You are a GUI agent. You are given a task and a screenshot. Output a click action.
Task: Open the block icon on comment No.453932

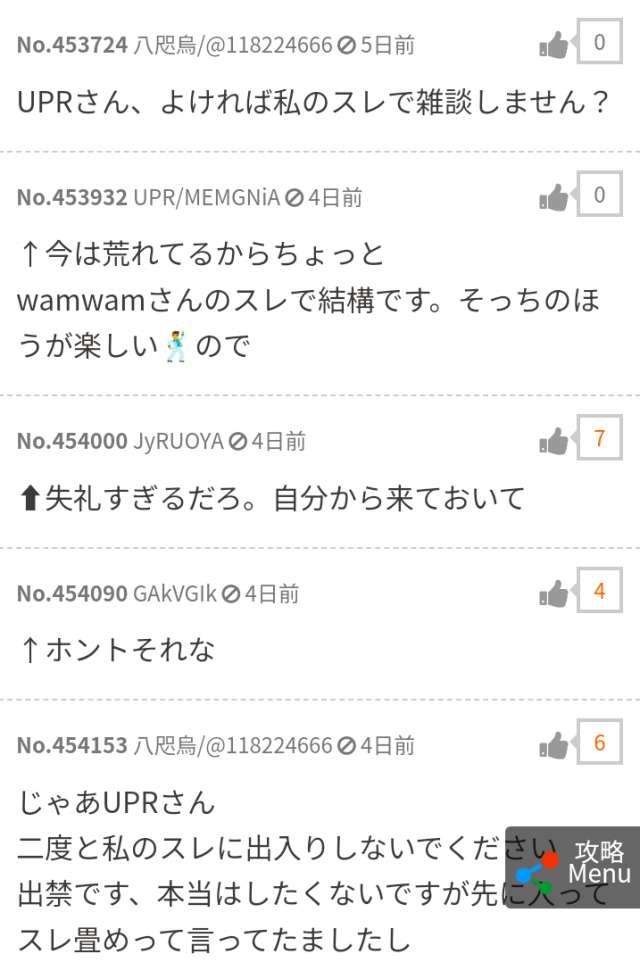[x=294, y=198]
